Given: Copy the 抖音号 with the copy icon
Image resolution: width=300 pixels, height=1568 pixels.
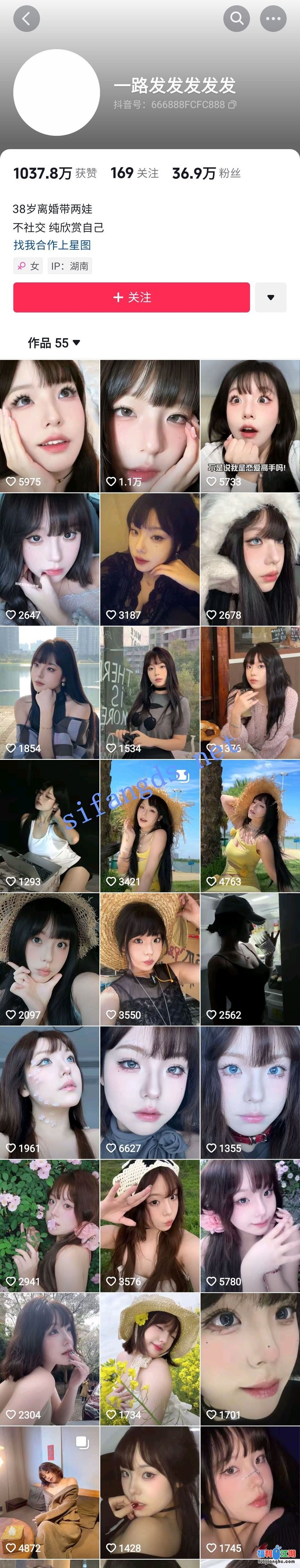Looking at the screenshot, I should click(x=232, y=105).
